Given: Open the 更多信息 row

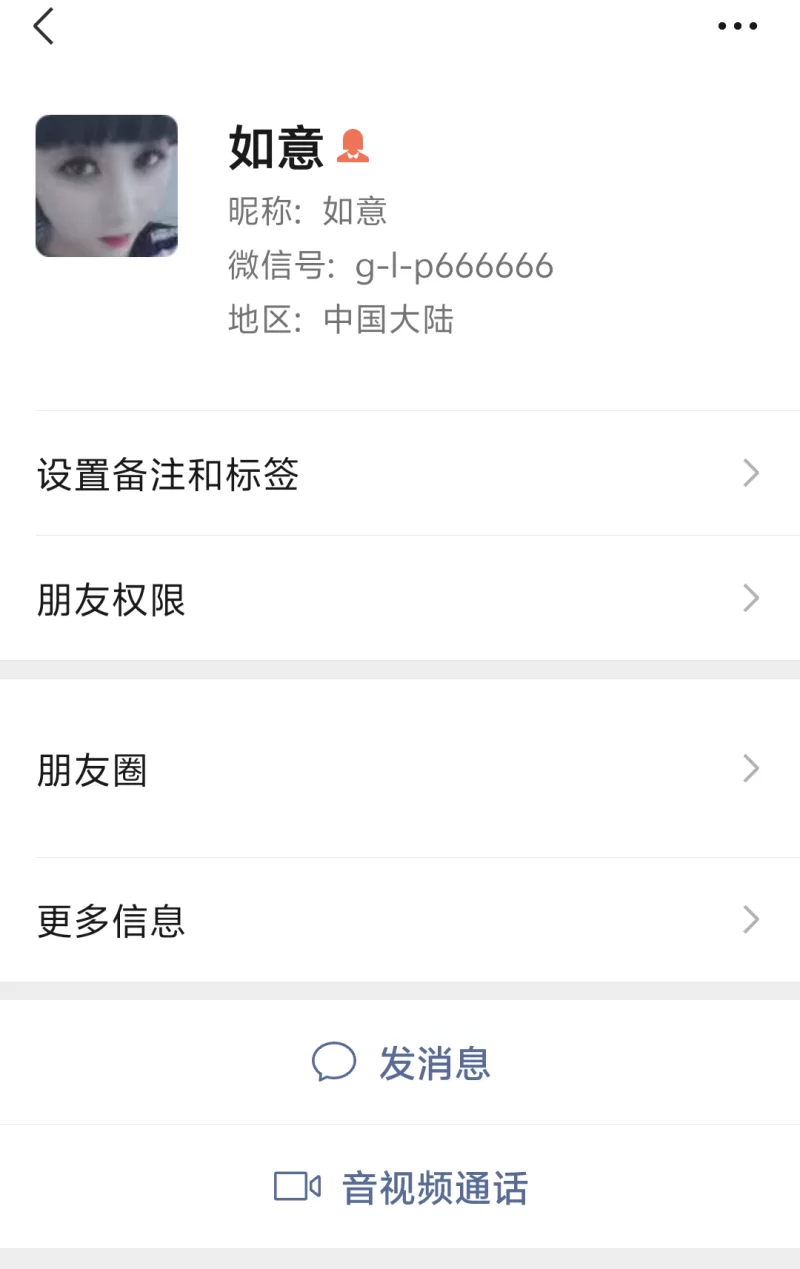Looking at the screenshot, I should 400,920.
